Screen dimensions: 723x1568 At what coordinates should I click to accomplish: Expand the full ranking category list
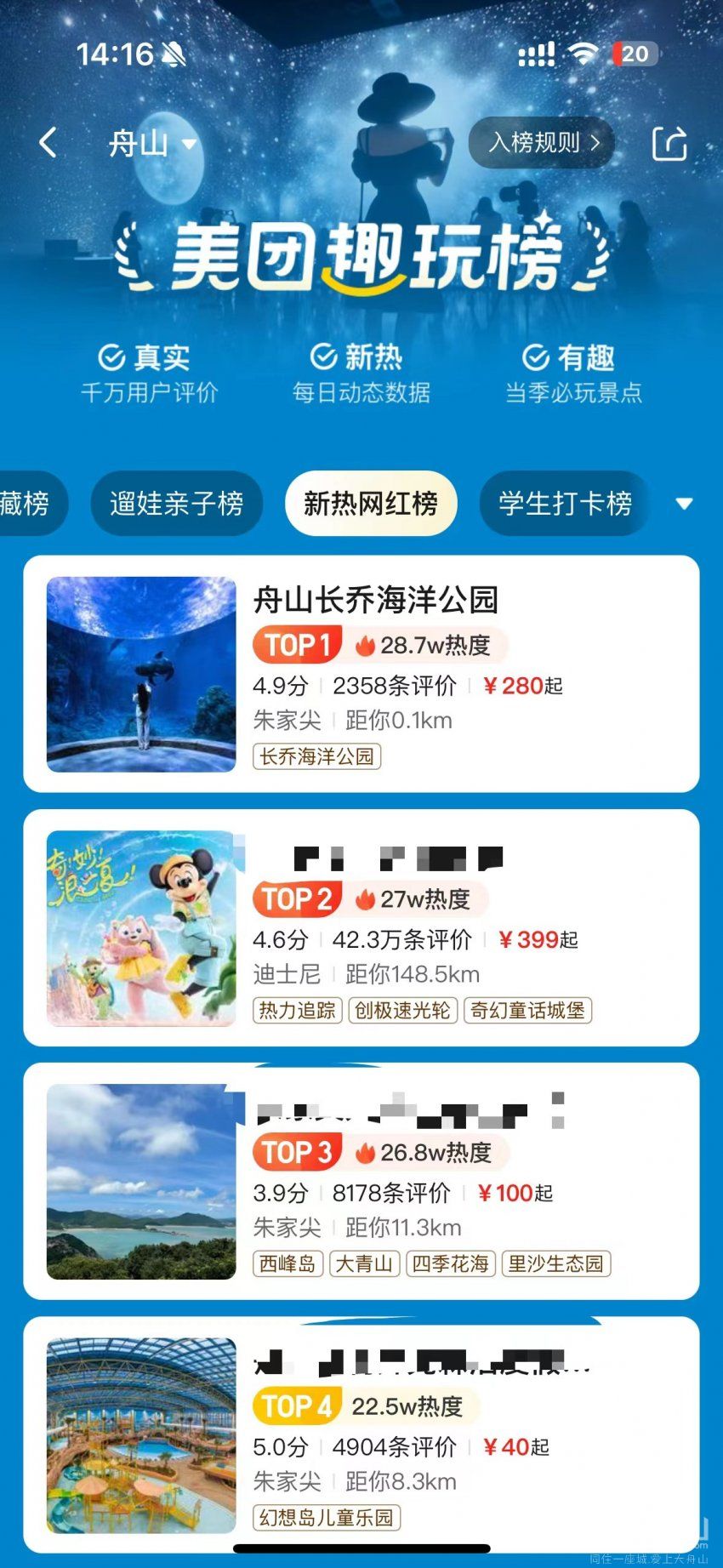[684, 504]
